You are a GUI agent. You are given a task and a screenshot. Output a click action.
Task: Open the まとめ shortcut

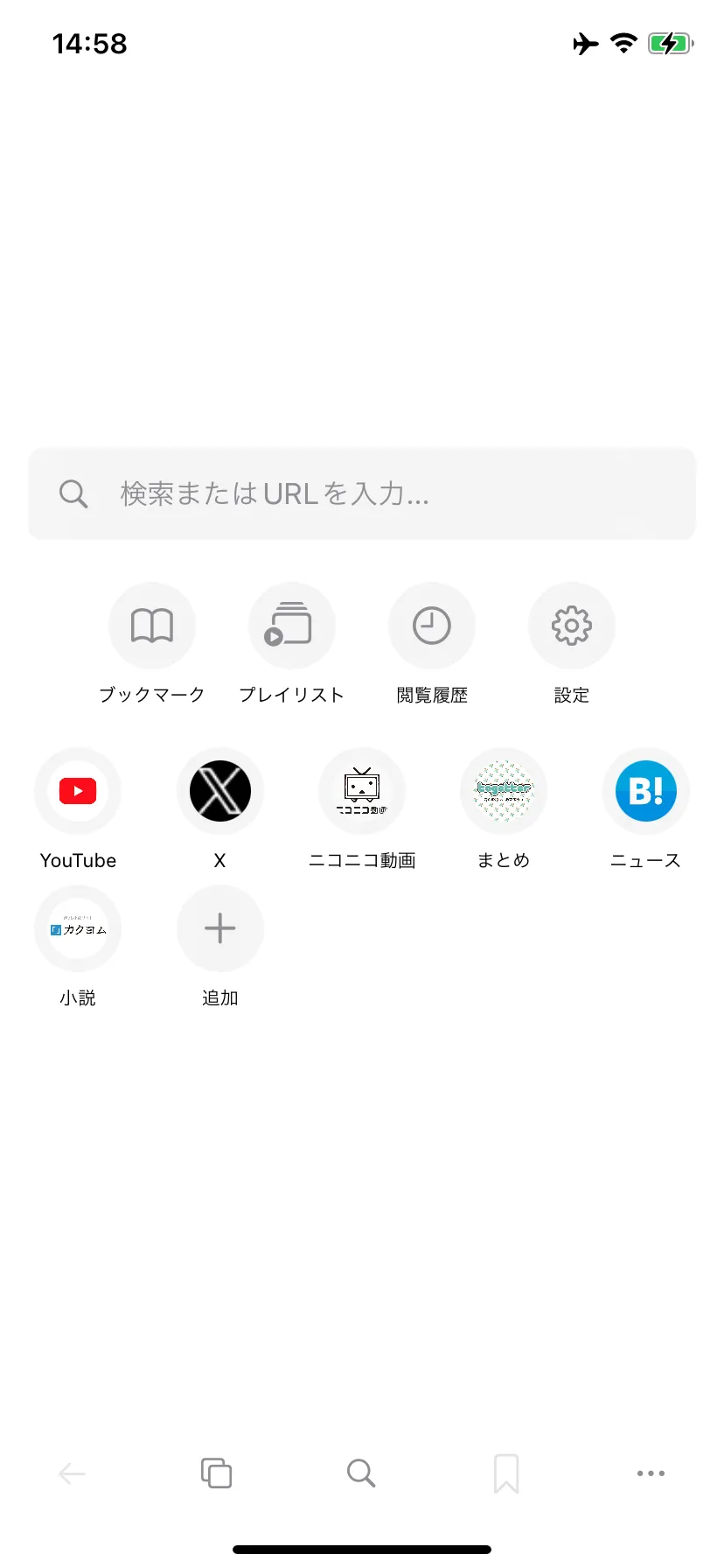click(504, 790)
